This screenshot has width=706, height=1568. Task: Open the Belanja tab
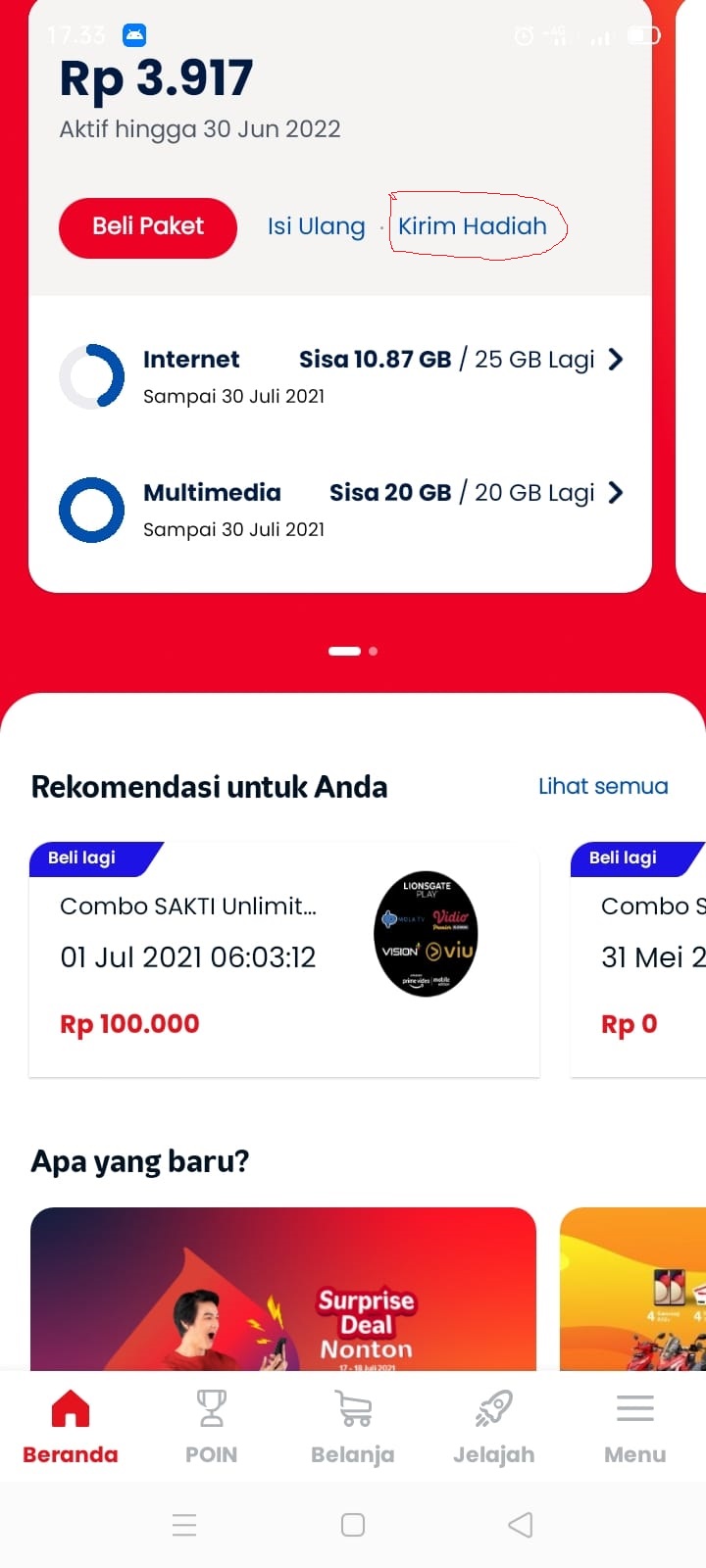click(x=353, y=1425)
